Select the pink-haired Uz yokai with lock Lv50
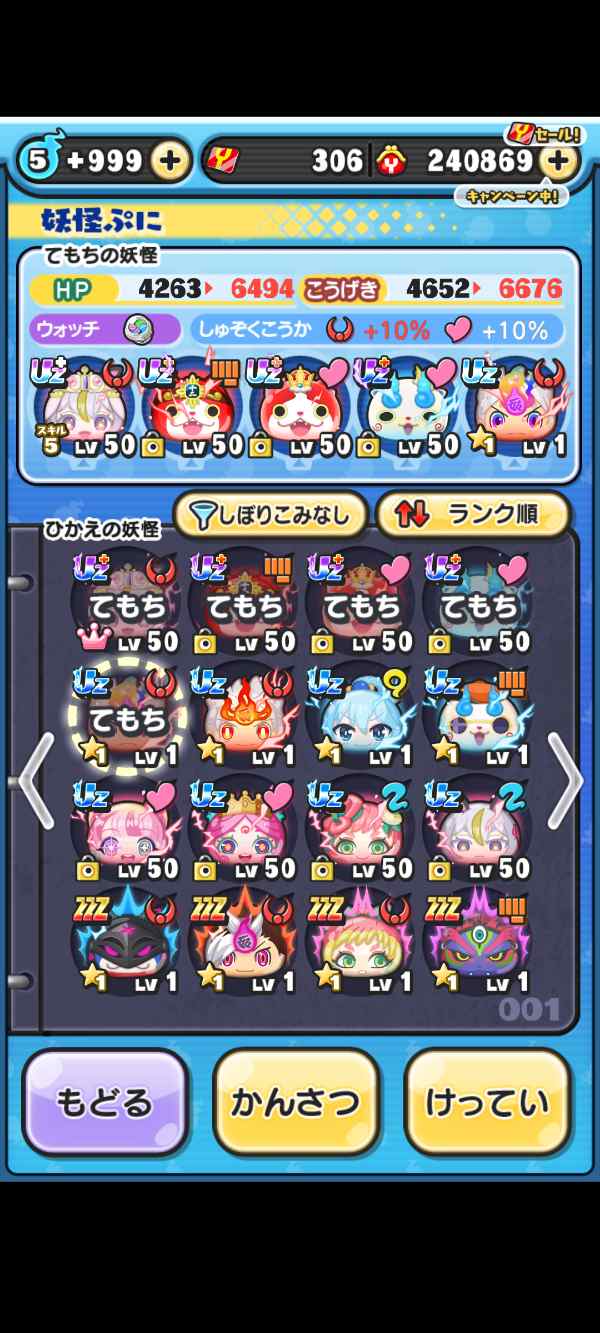 (x=127, y=830)
